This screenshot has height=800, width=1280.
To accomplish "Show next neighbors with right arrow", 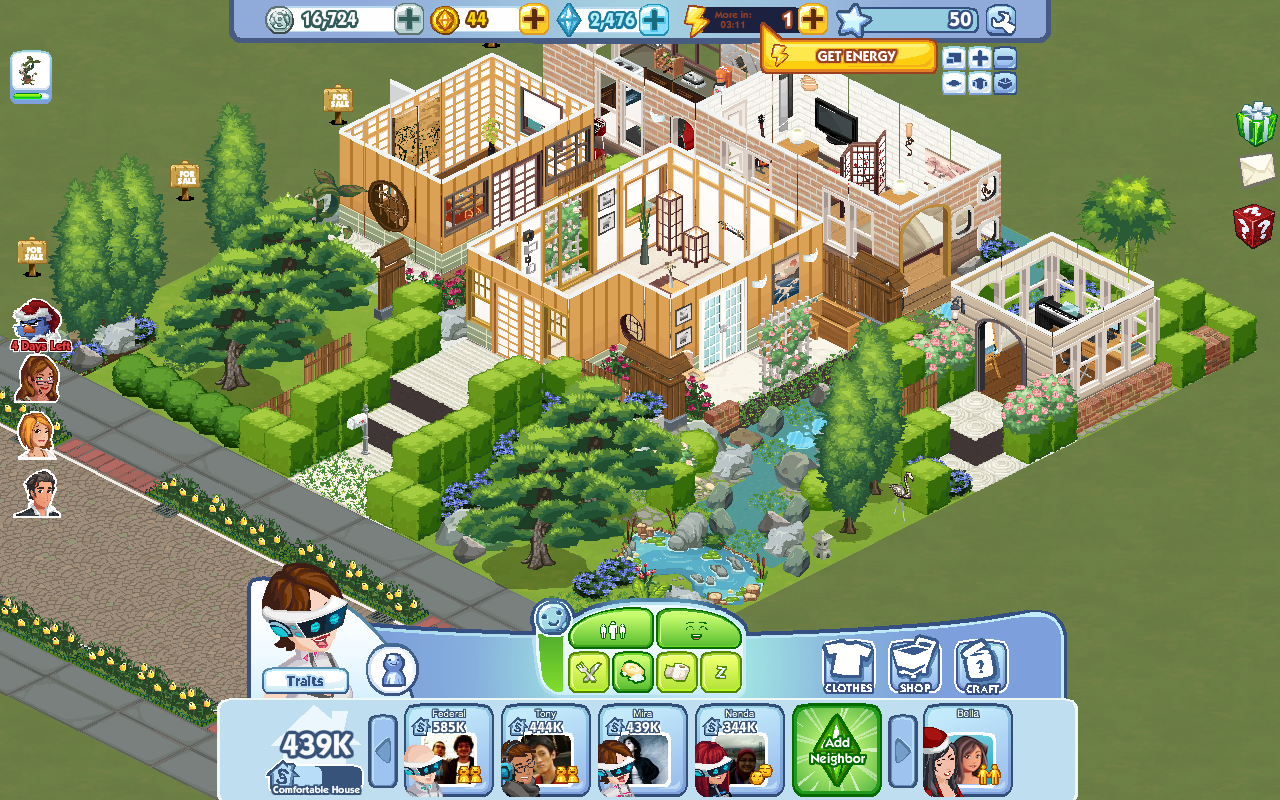I will pyautogui.click(x=903, y=750).
